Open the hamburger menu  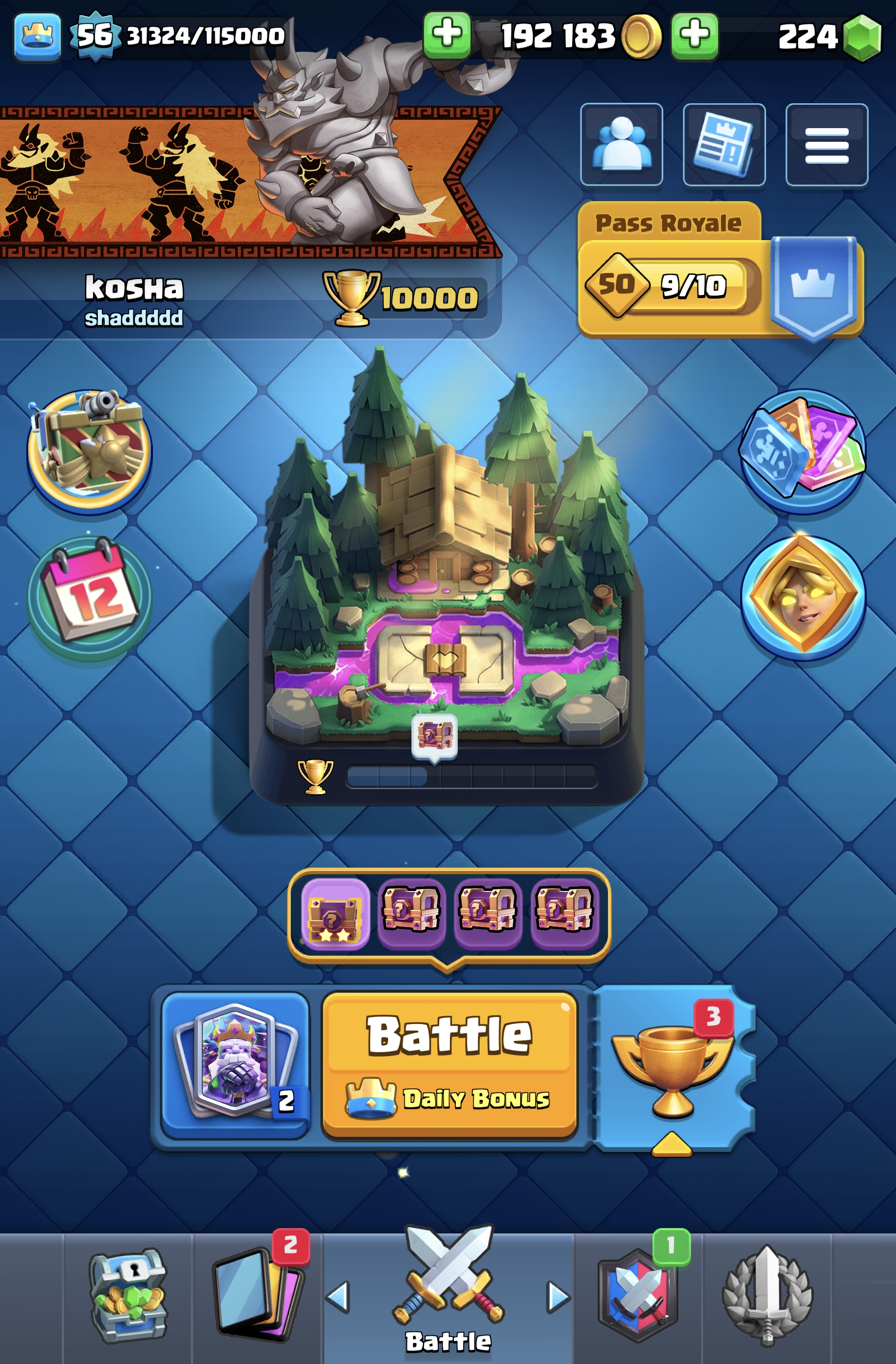click(827, 144)
